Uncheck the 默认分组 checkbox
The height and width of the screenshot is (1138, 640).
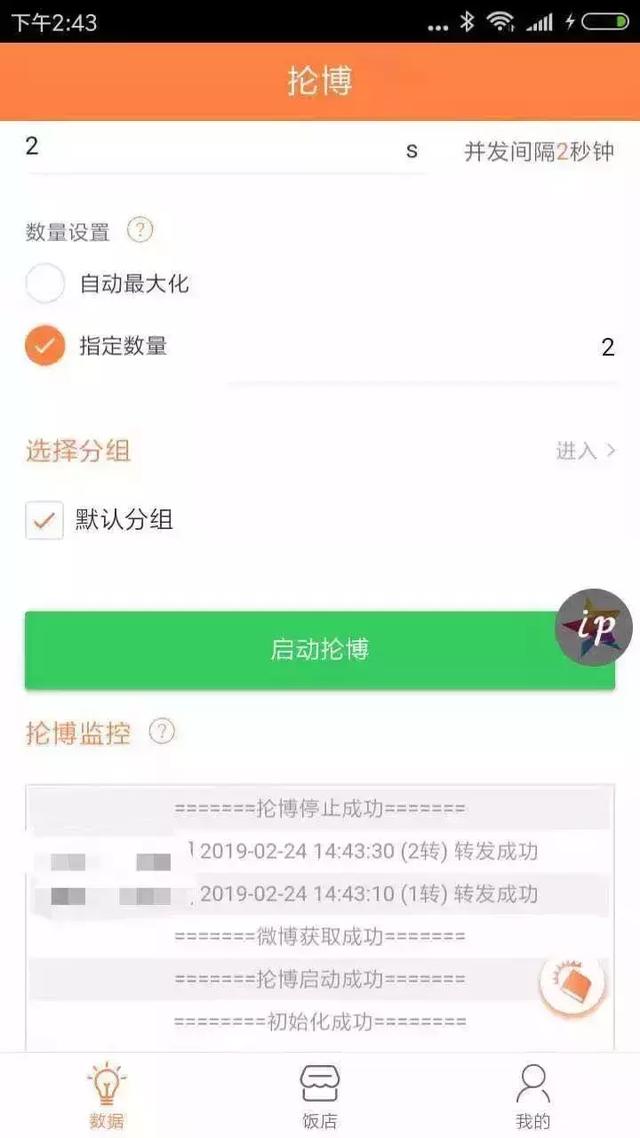44,520
